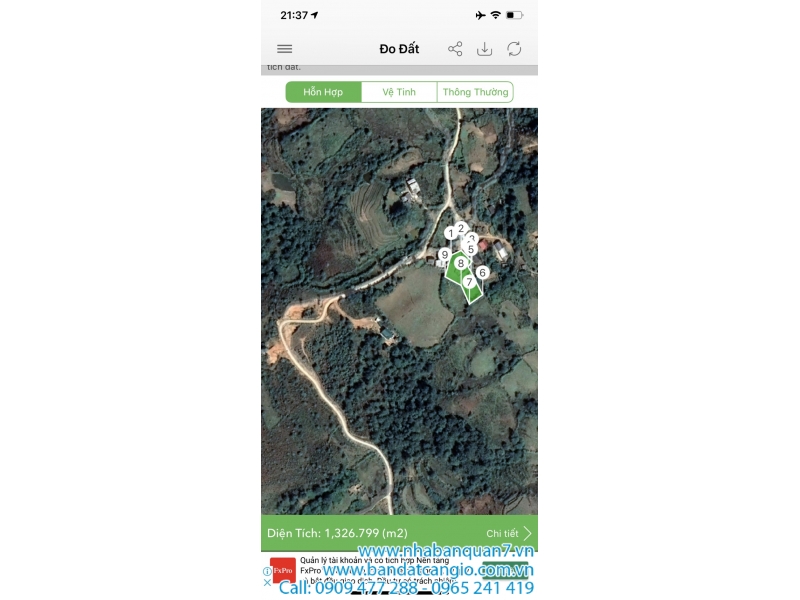Download the land measurement
The width and height of the screenshot is (800, 600).
pos(484,49)
